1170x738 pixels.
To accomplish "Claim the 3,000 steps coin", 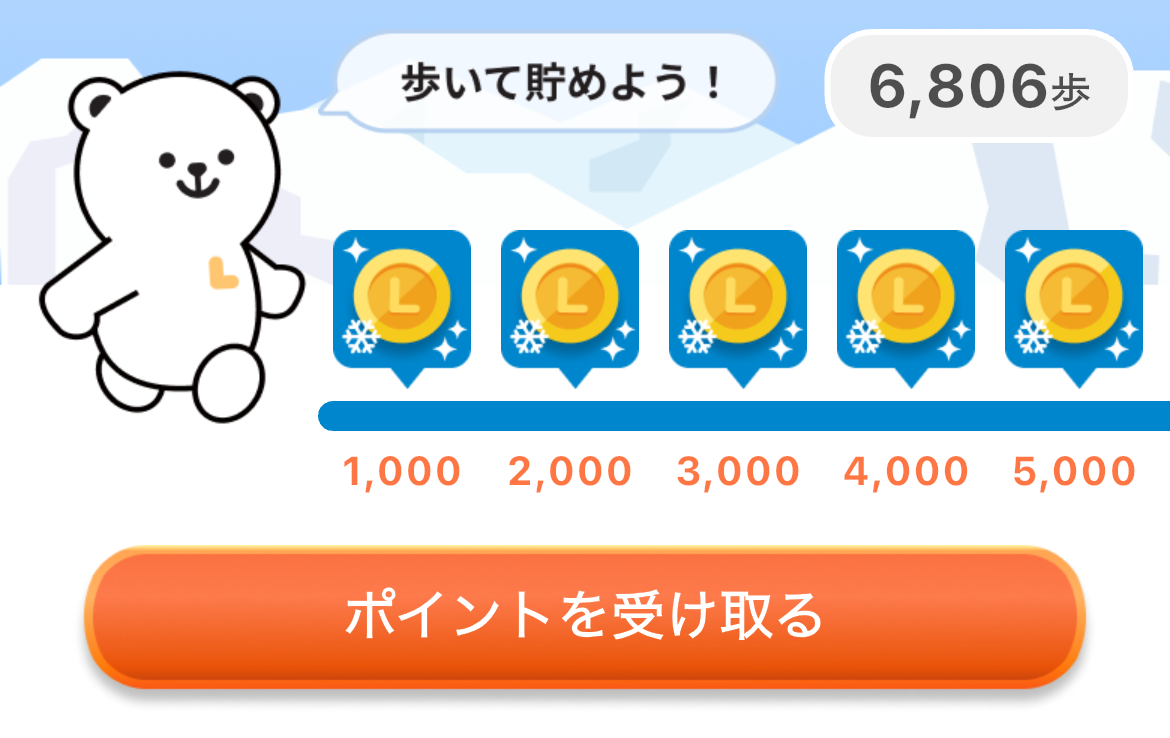I will [738, 299].
